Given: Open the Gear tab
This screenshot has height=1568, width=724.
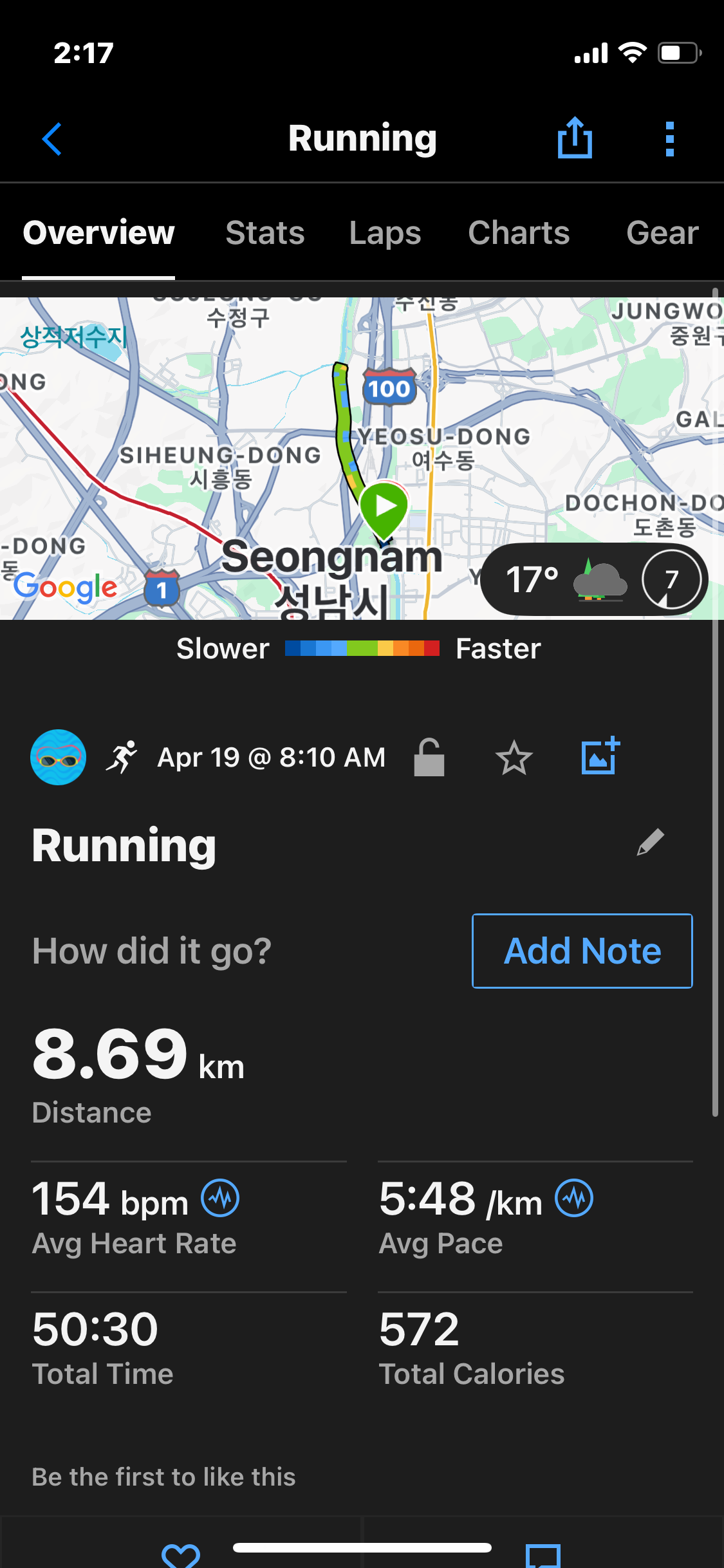Looking at the screenshot, I should tap(662, 233).
